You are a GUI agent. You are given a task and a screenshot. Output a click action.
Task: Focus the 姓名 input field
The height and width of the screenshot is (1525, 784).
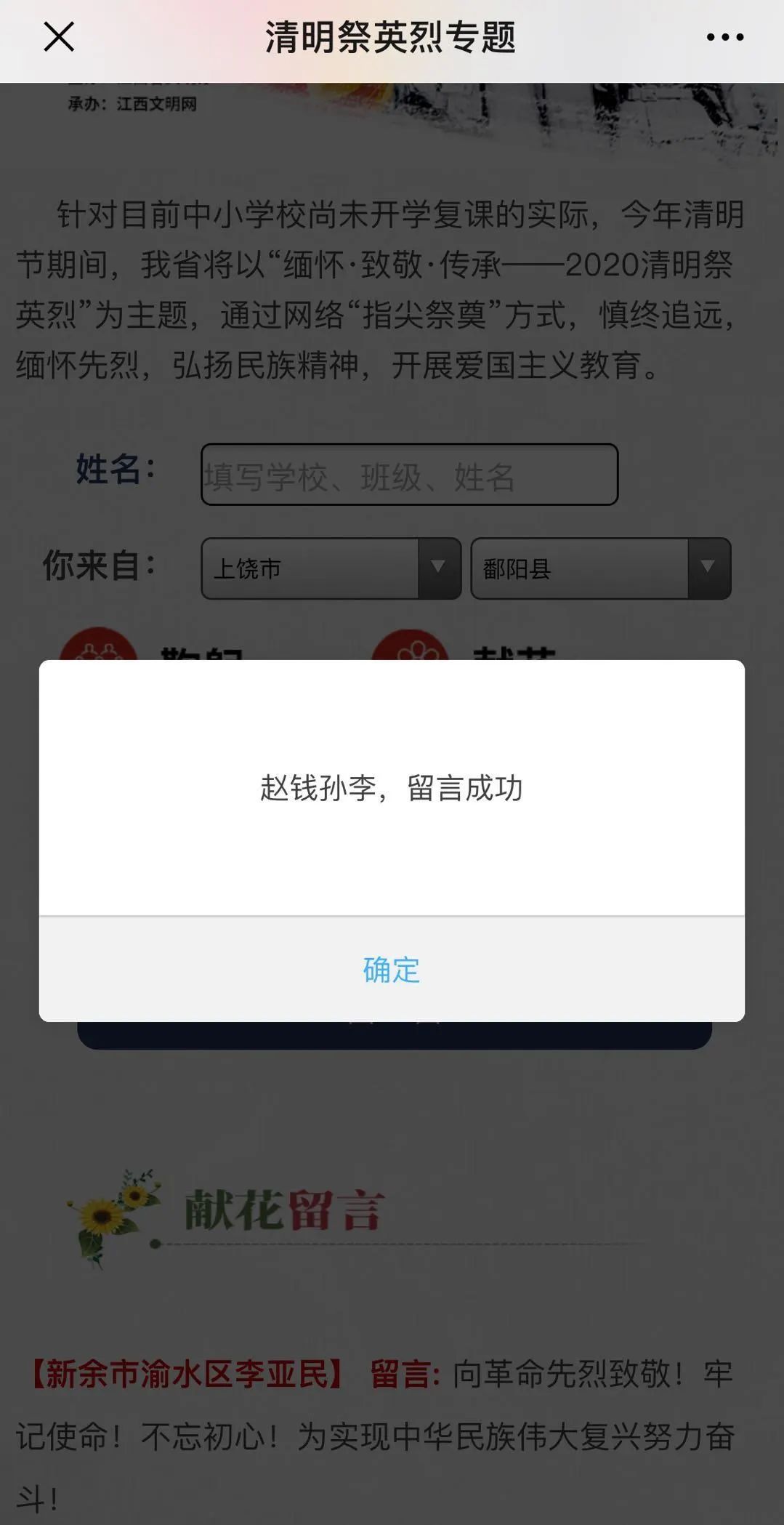[x=409, y=475]
